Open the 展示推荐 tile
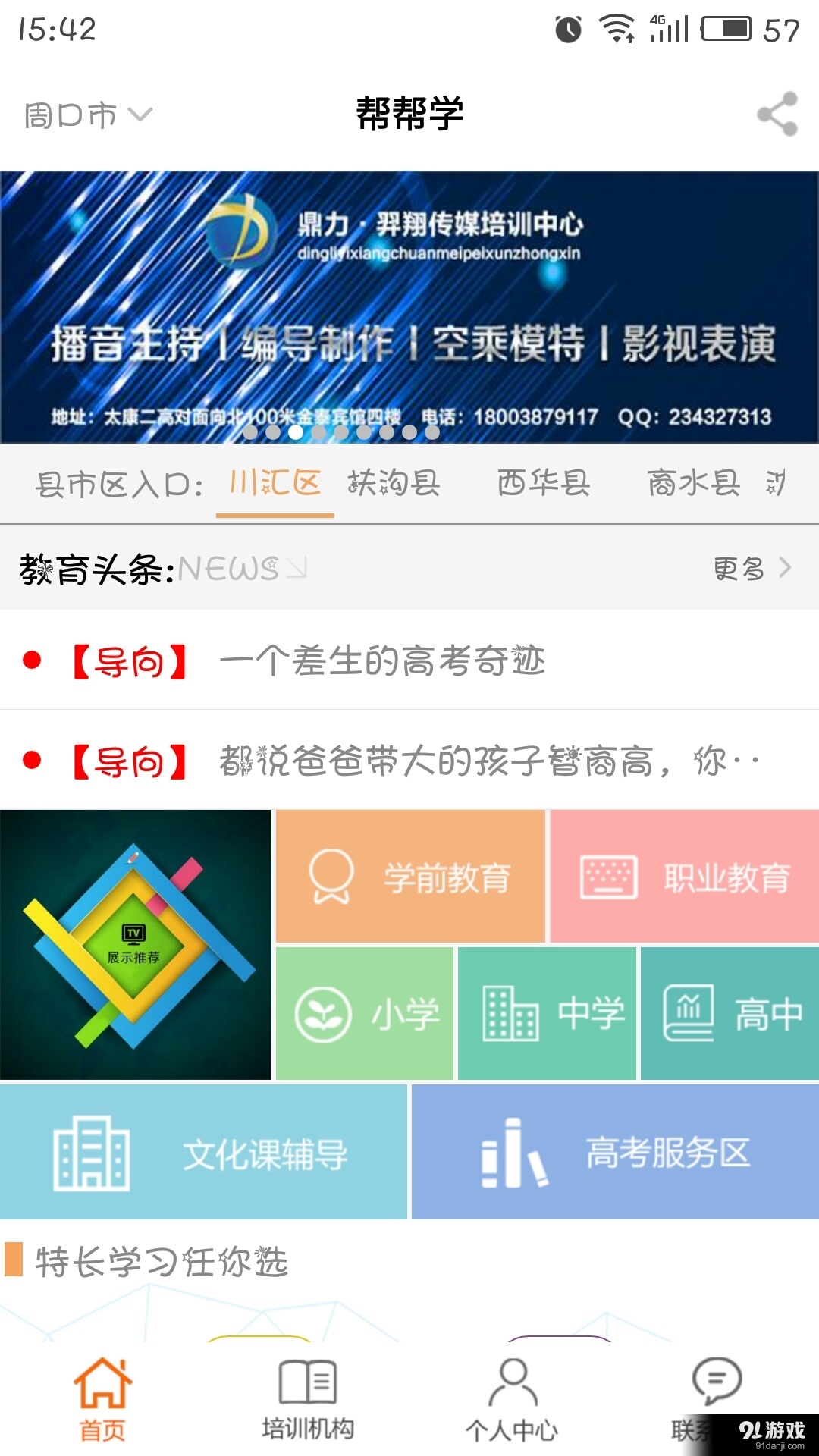The image size is (819, 1456). click(135, 945)
